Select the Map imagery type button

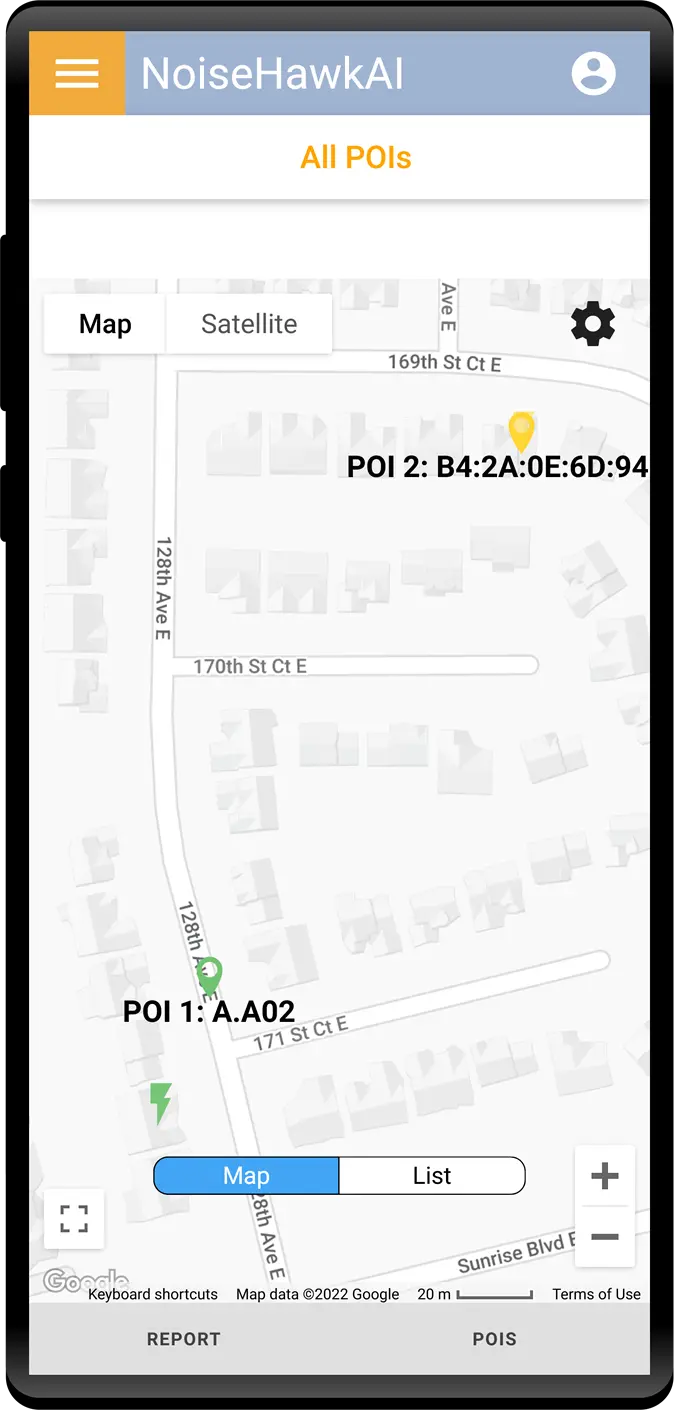(x=105, y=324)
